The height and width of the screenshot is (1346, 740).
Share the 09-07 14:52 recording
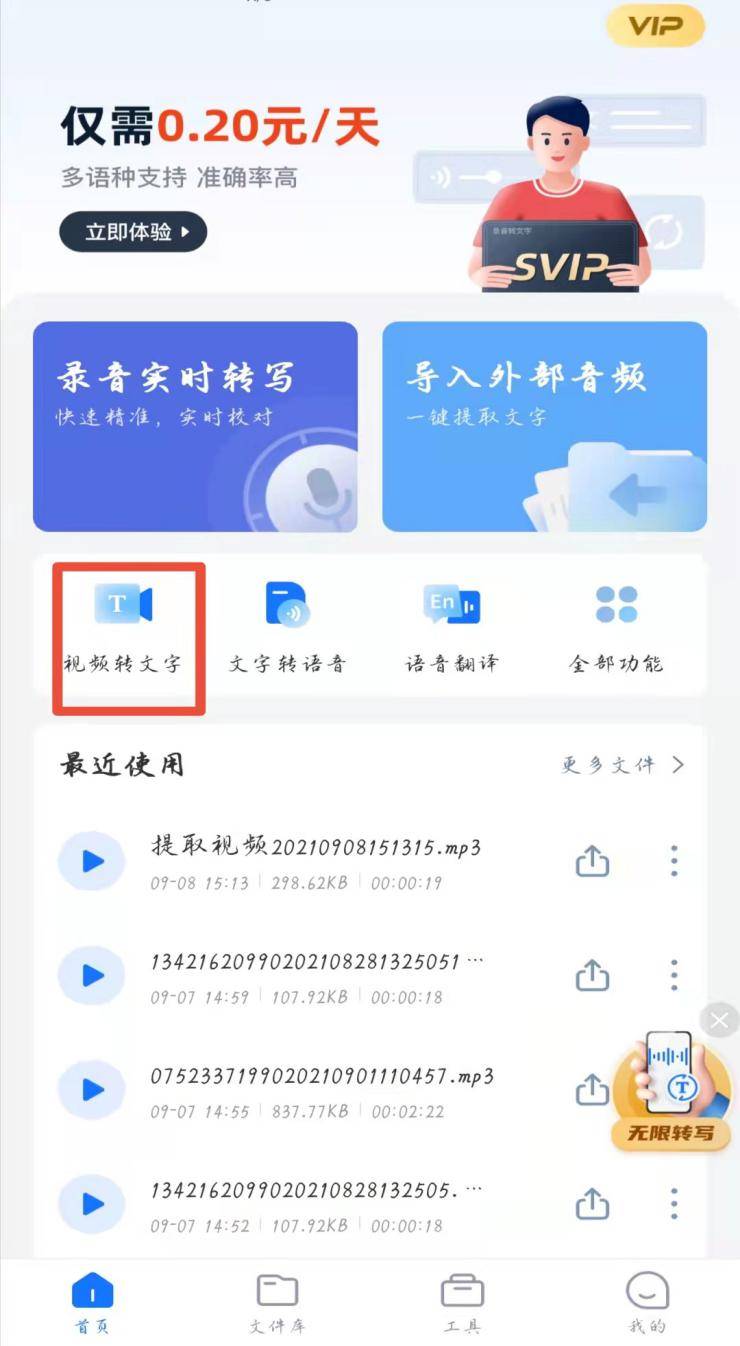(x=593, y=1204)
